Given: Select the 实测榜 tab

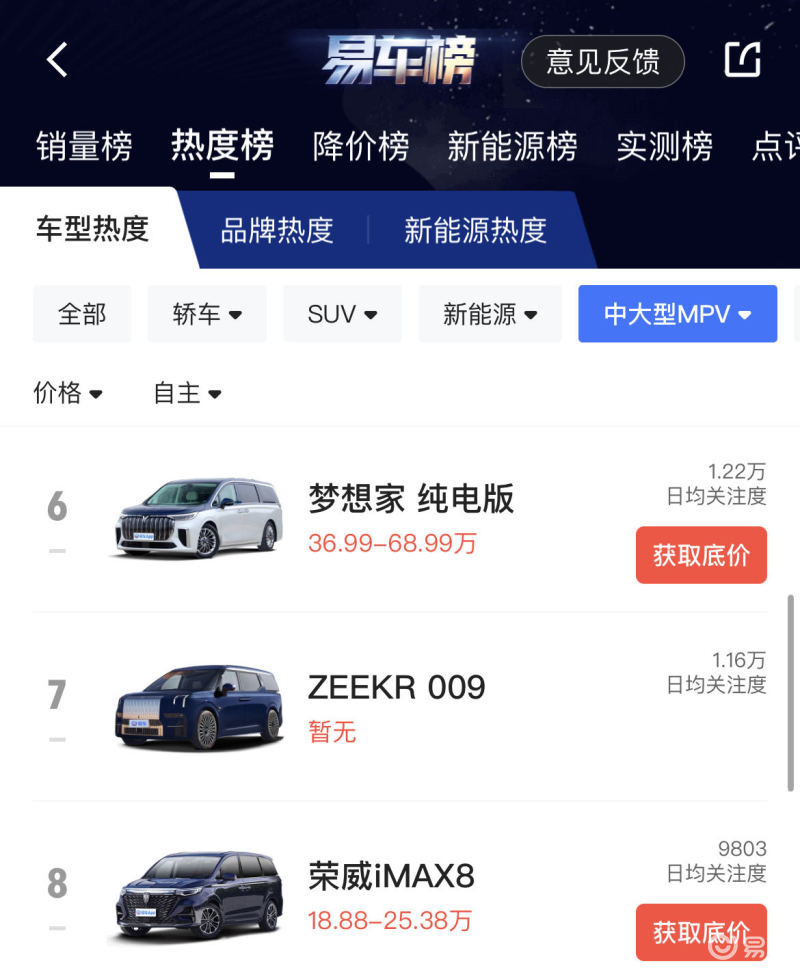Looking at the screenshot, I should pos(664,146).
